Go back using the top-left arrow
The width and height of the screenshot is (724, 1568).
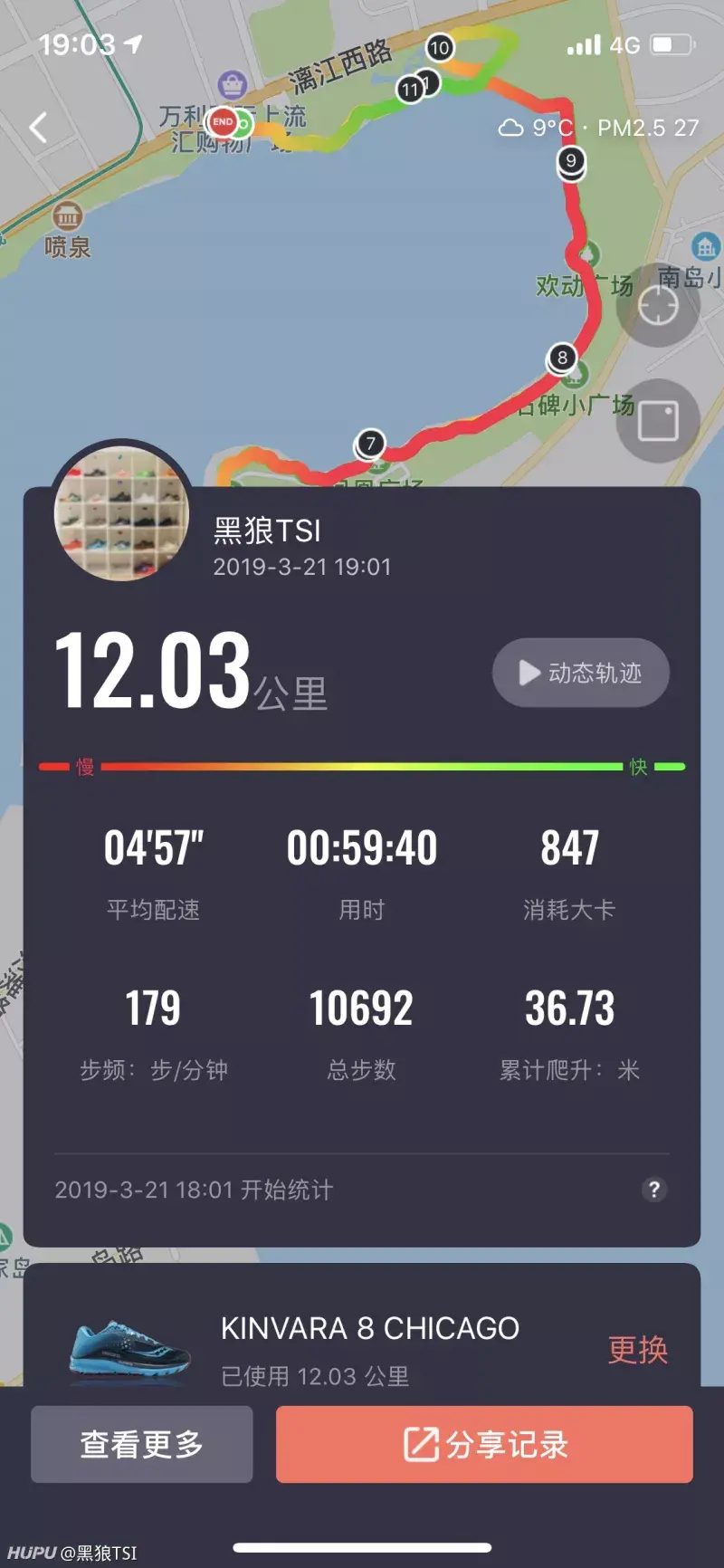[38, 128]
